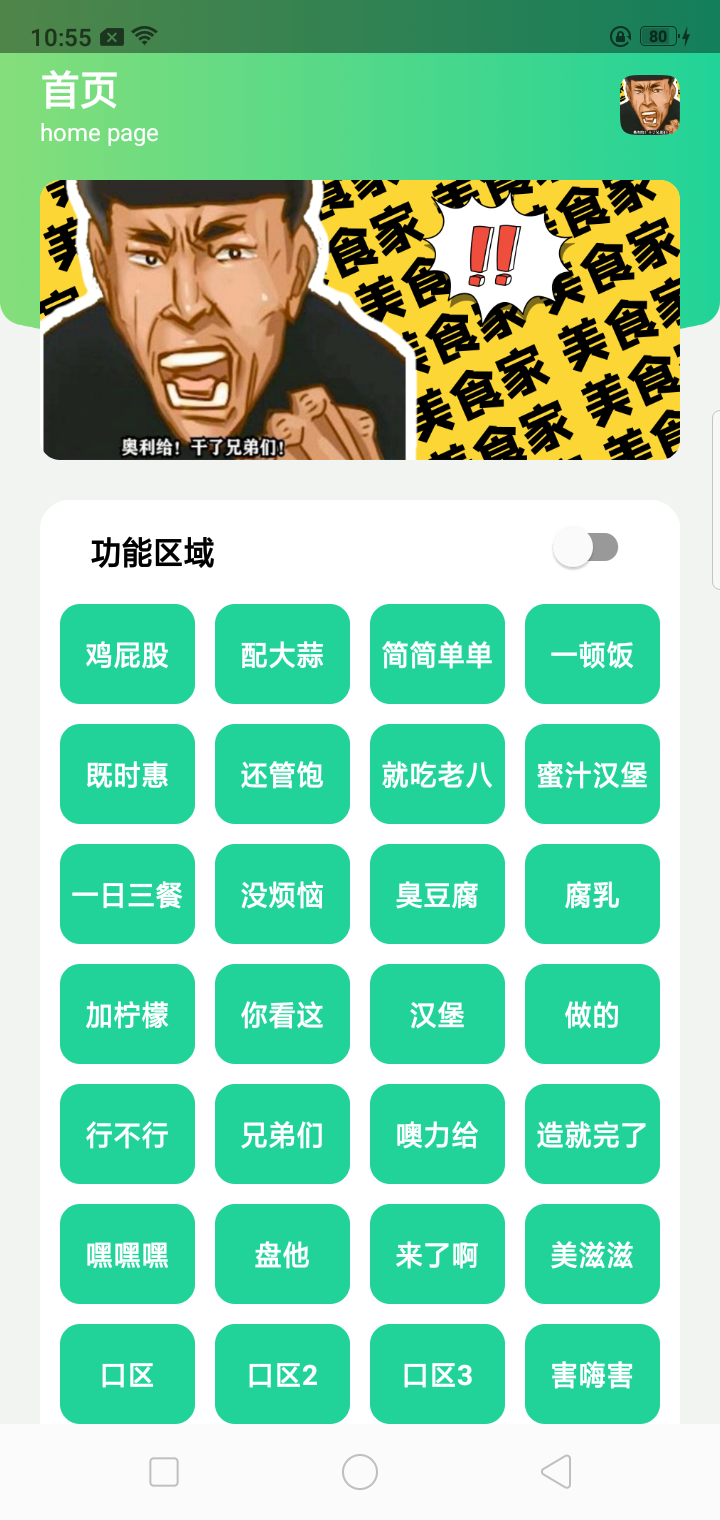The image size is (720, 1520).
Task: Play the 鸡屁股 sound button
Action: pos(127,654)
